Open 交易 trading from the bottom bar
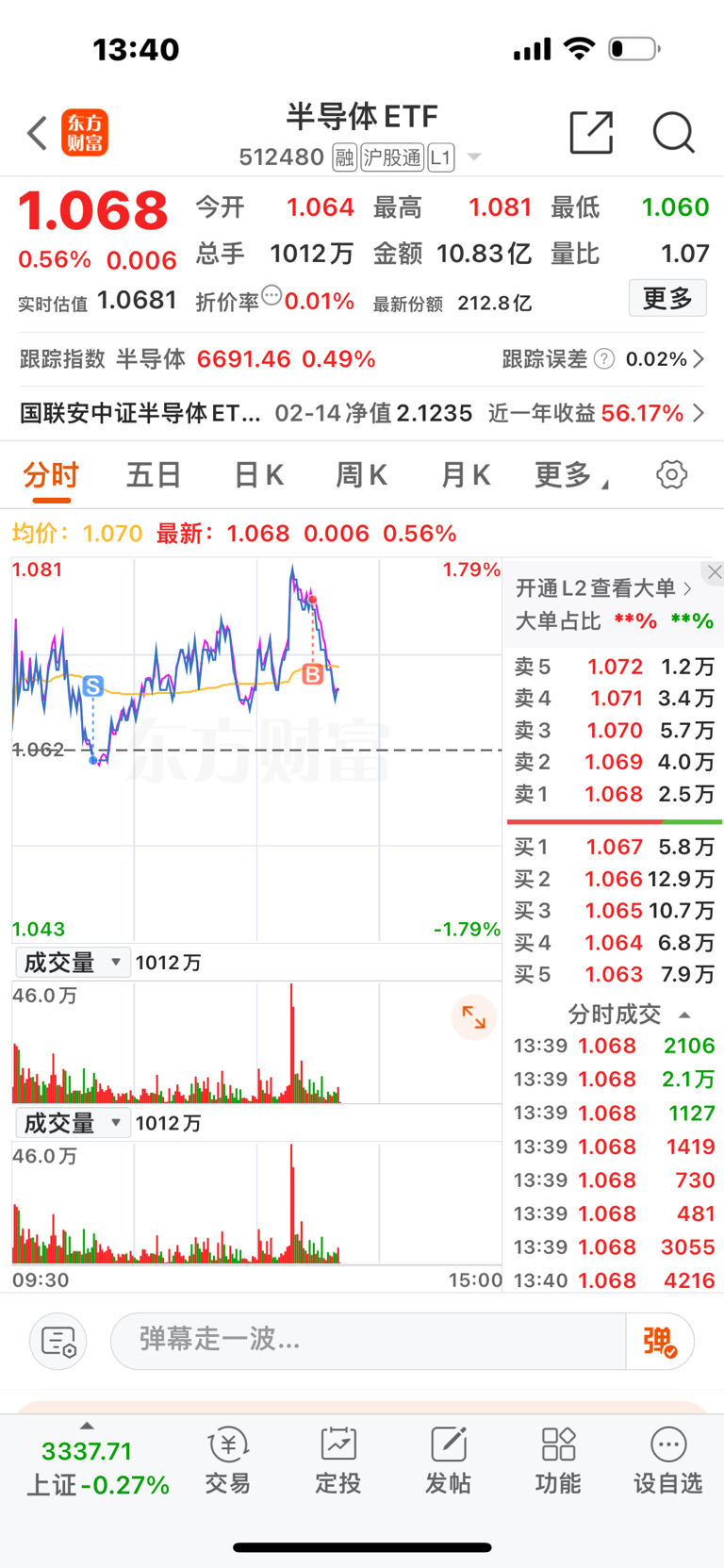Viewport: 724px width, 1568px height. click(227, 1460)
